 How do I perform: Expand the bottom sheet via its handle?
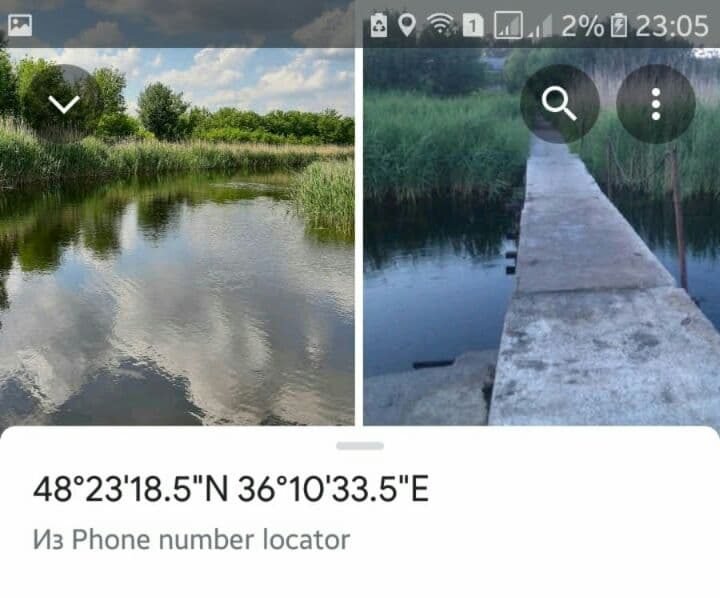[360, 446]
